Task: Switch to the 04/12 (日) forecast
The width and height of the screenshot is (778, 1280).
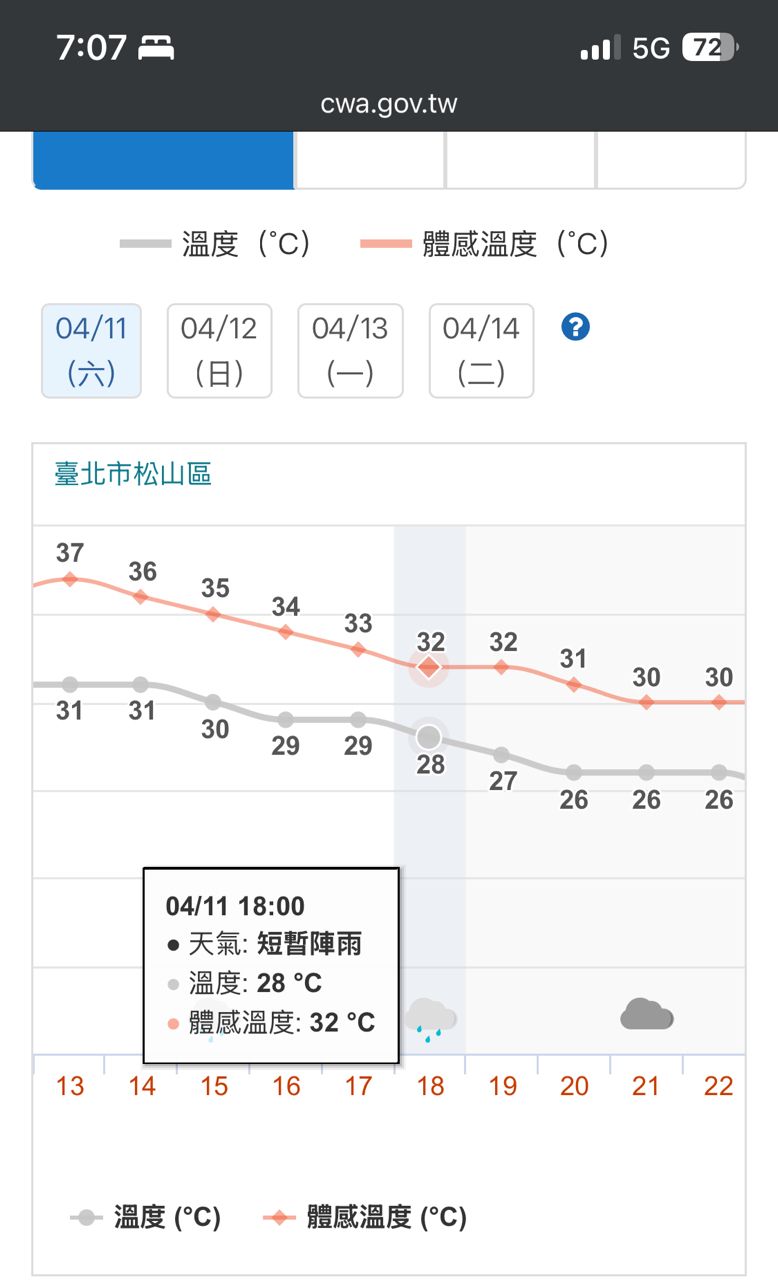Action: coord(219,350)
